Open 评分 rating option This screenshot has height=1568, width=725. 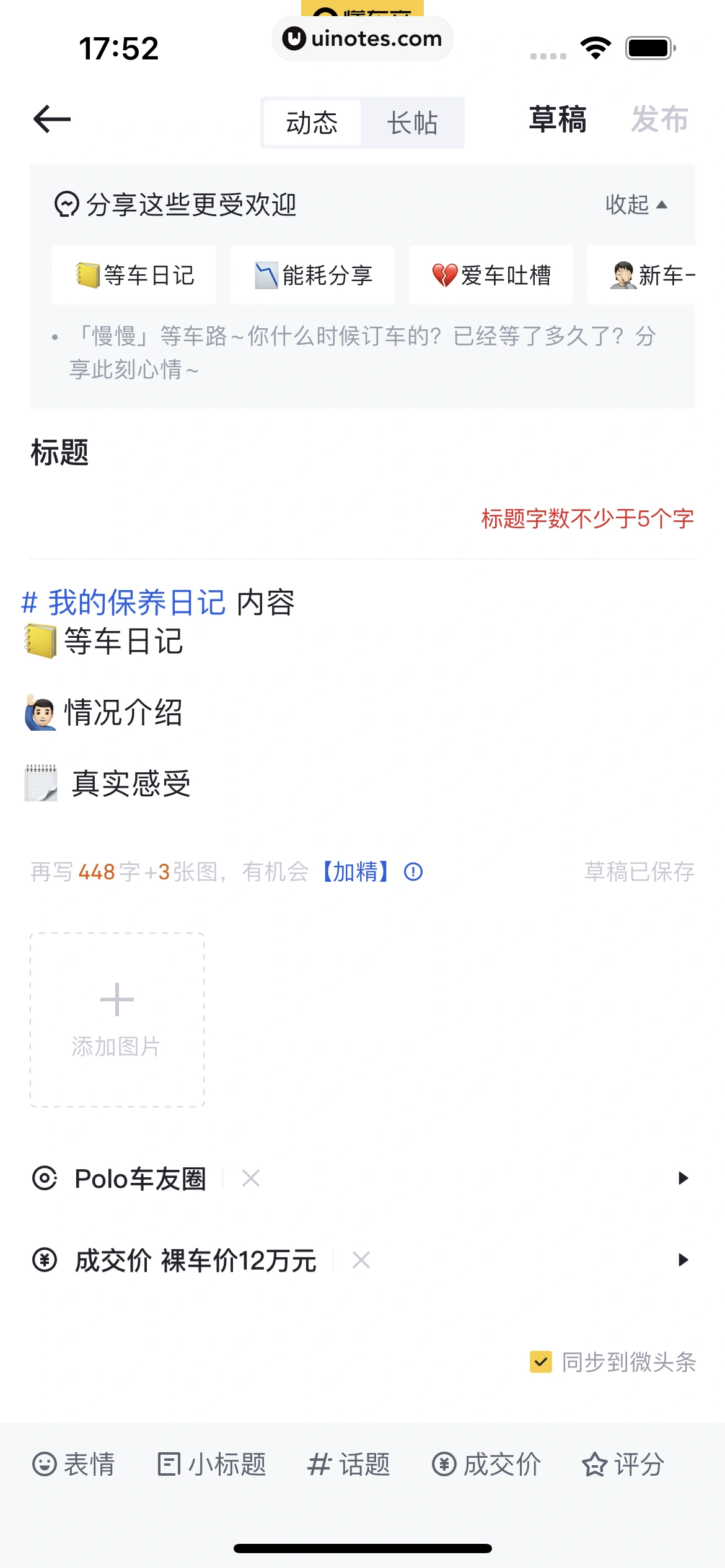(623, 1465)
